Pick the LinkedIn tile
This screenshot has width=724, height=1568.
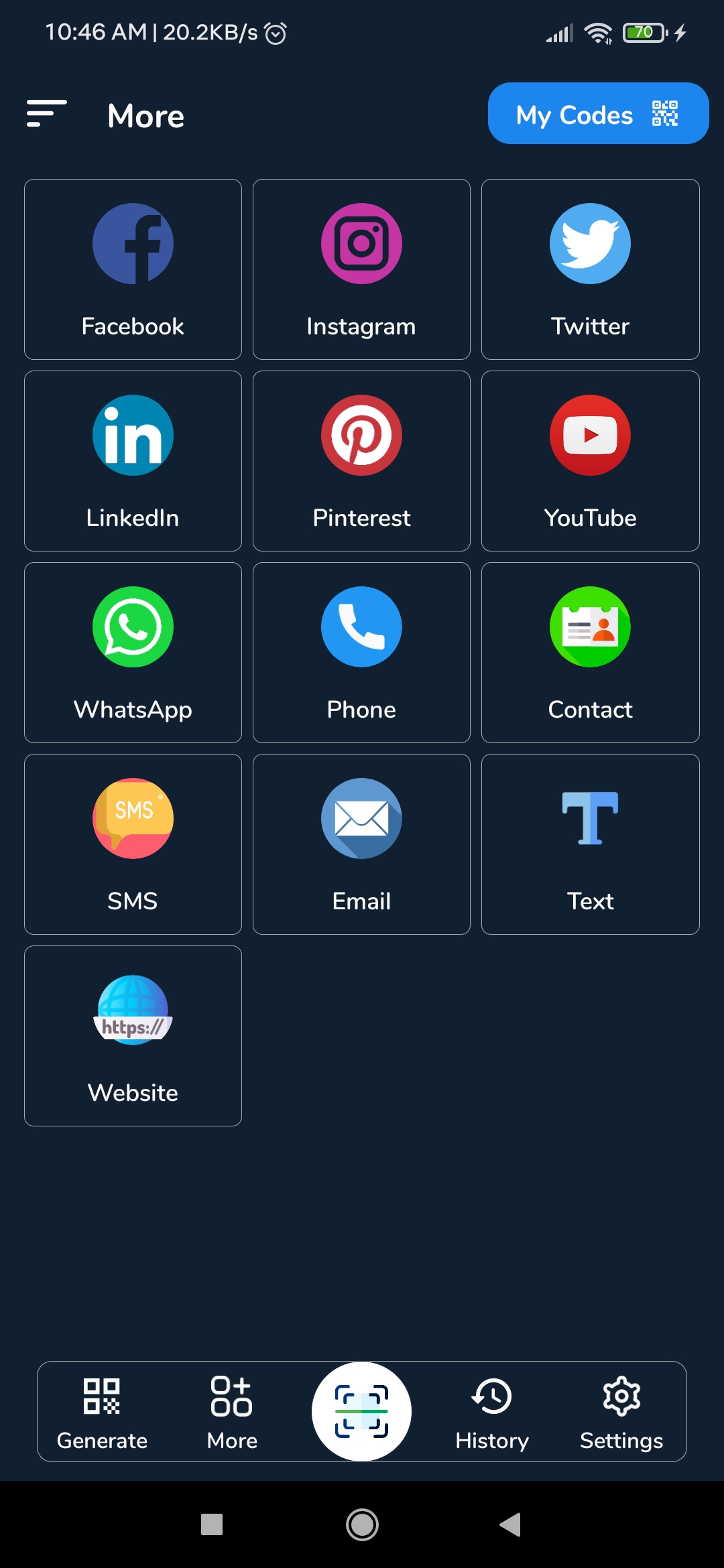coord(133,461)
